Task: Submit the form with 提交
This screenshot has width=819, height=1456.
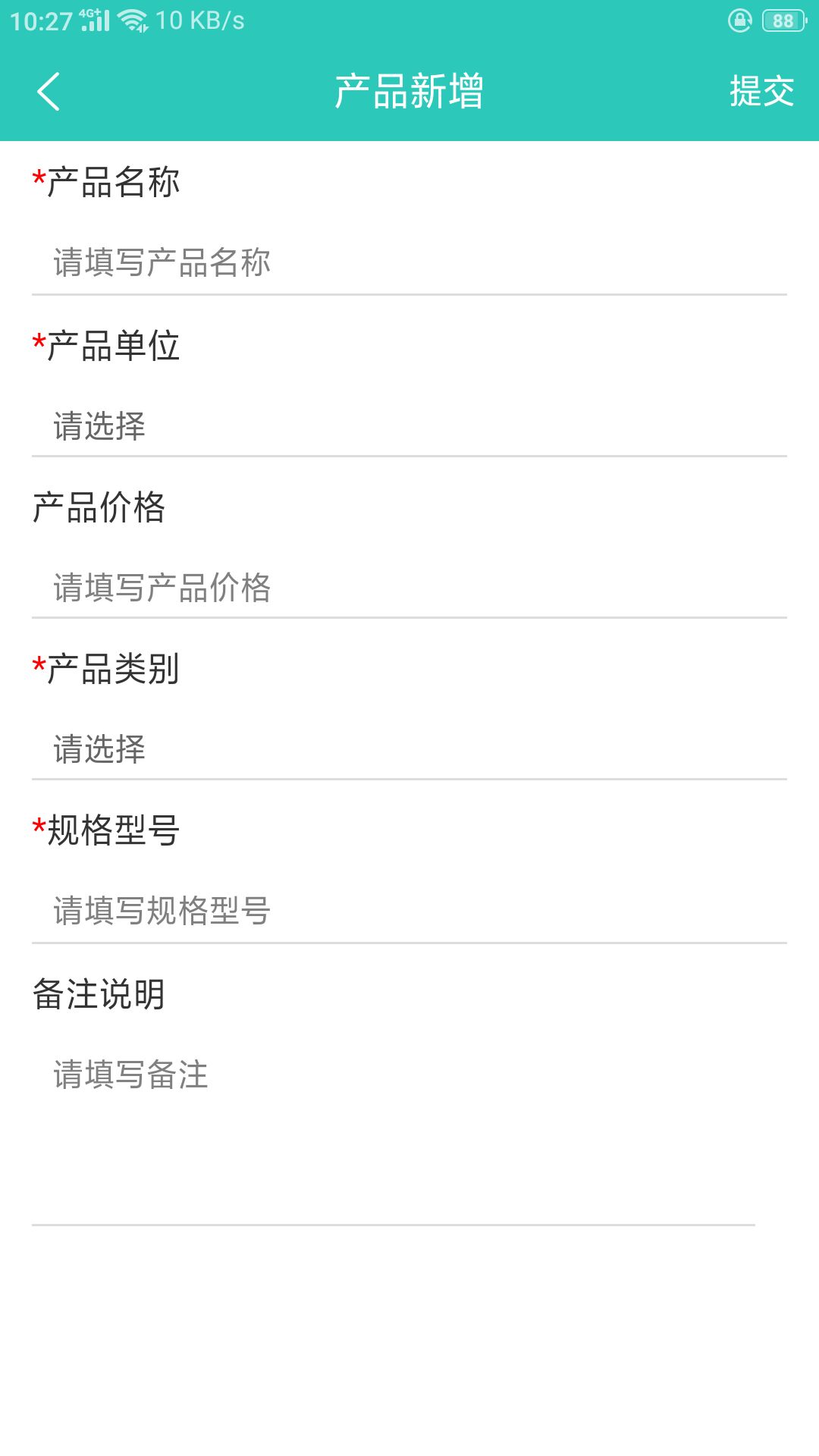Action: (x=761, y=92)
